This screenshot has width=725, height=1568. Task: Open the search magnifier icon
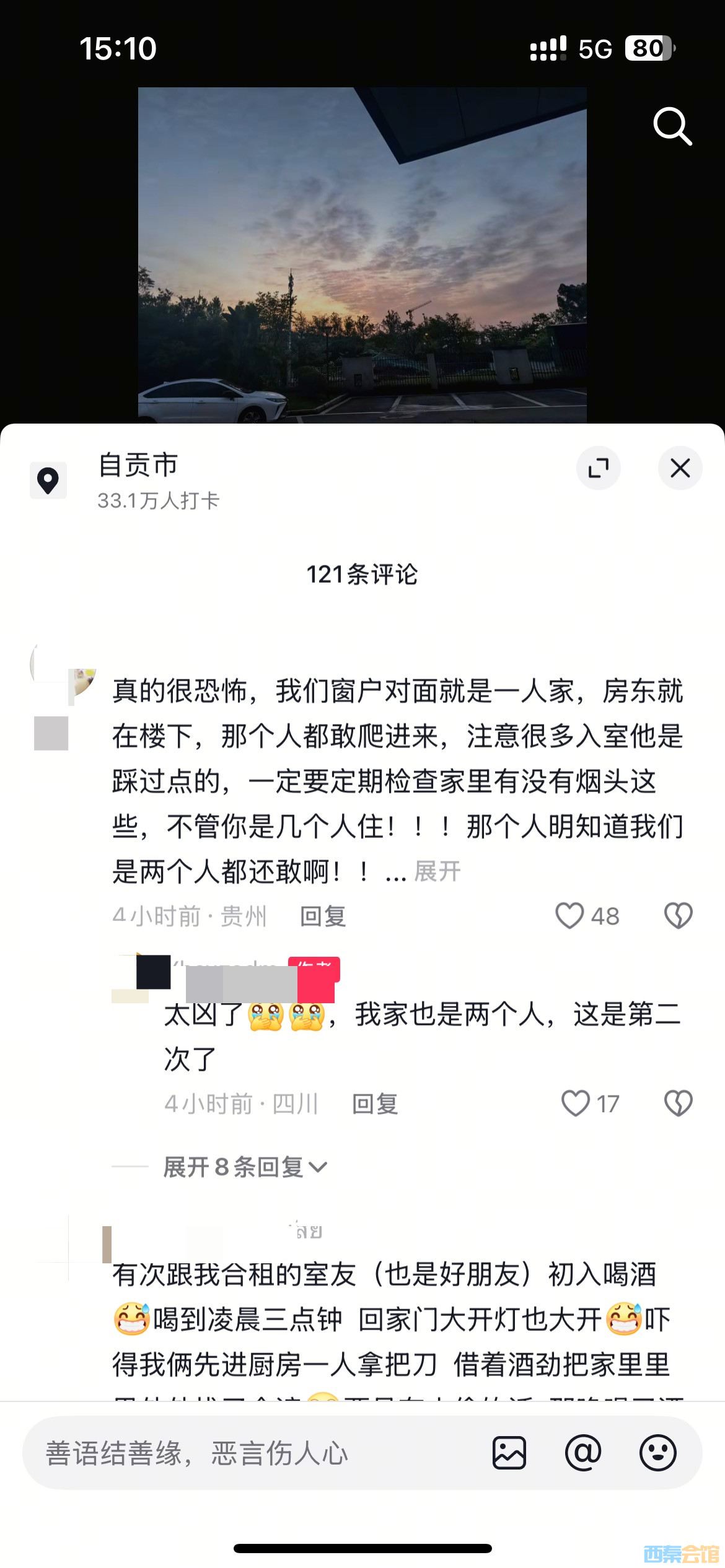click(672, 126)
